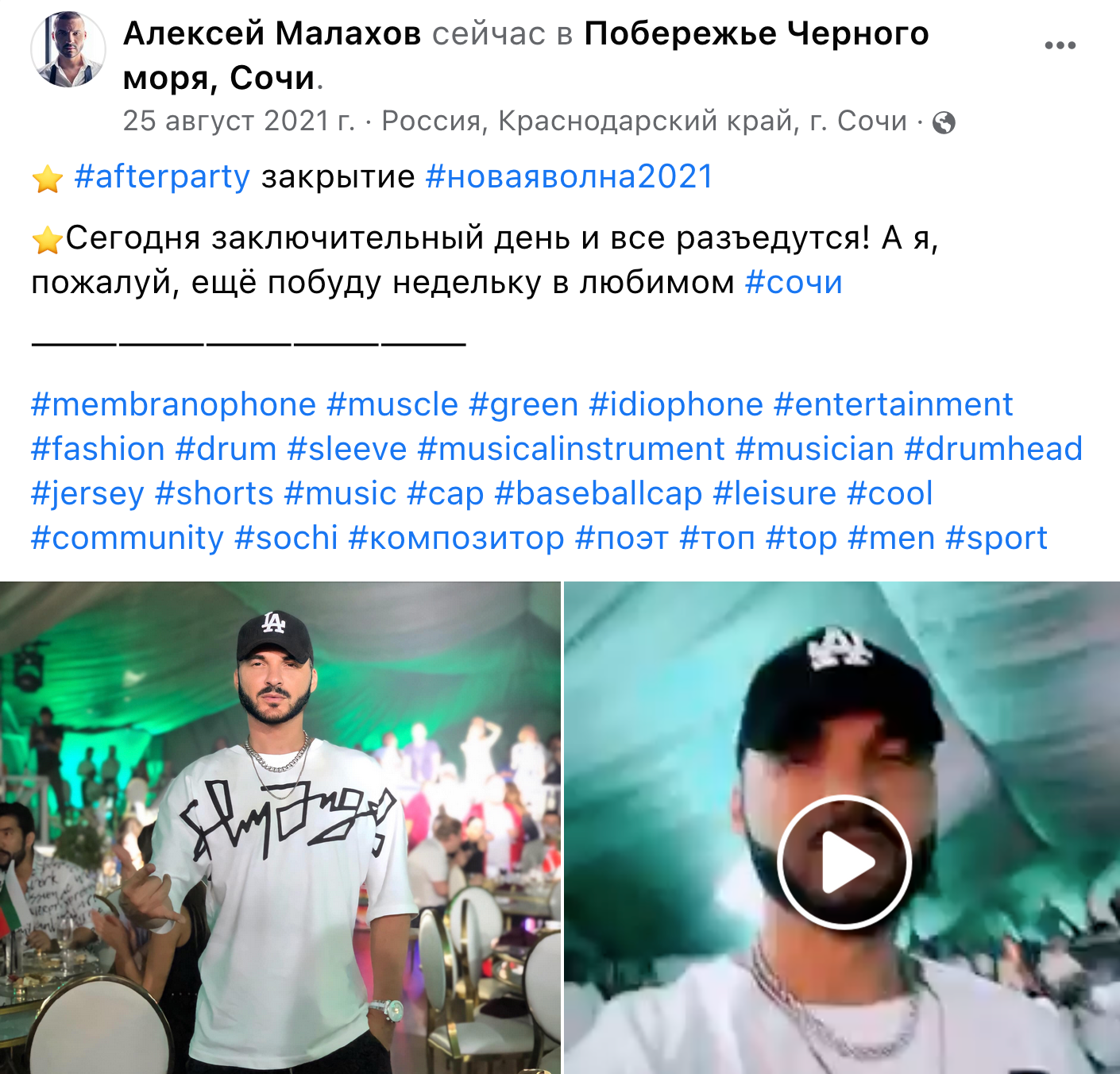The height and width of the screenshot is (1074, 1120).
Task: Open the #baseballcap hashtag
Action: [598, 493]
